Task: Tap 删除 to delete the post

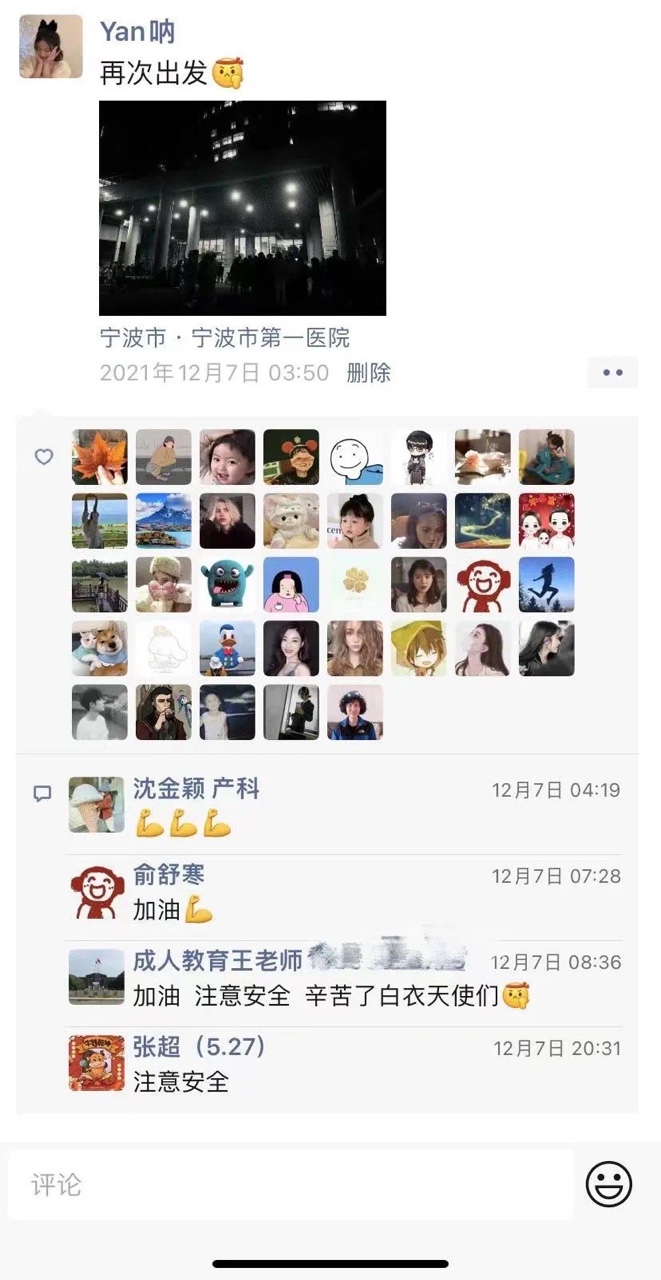Action: (368, 373)
